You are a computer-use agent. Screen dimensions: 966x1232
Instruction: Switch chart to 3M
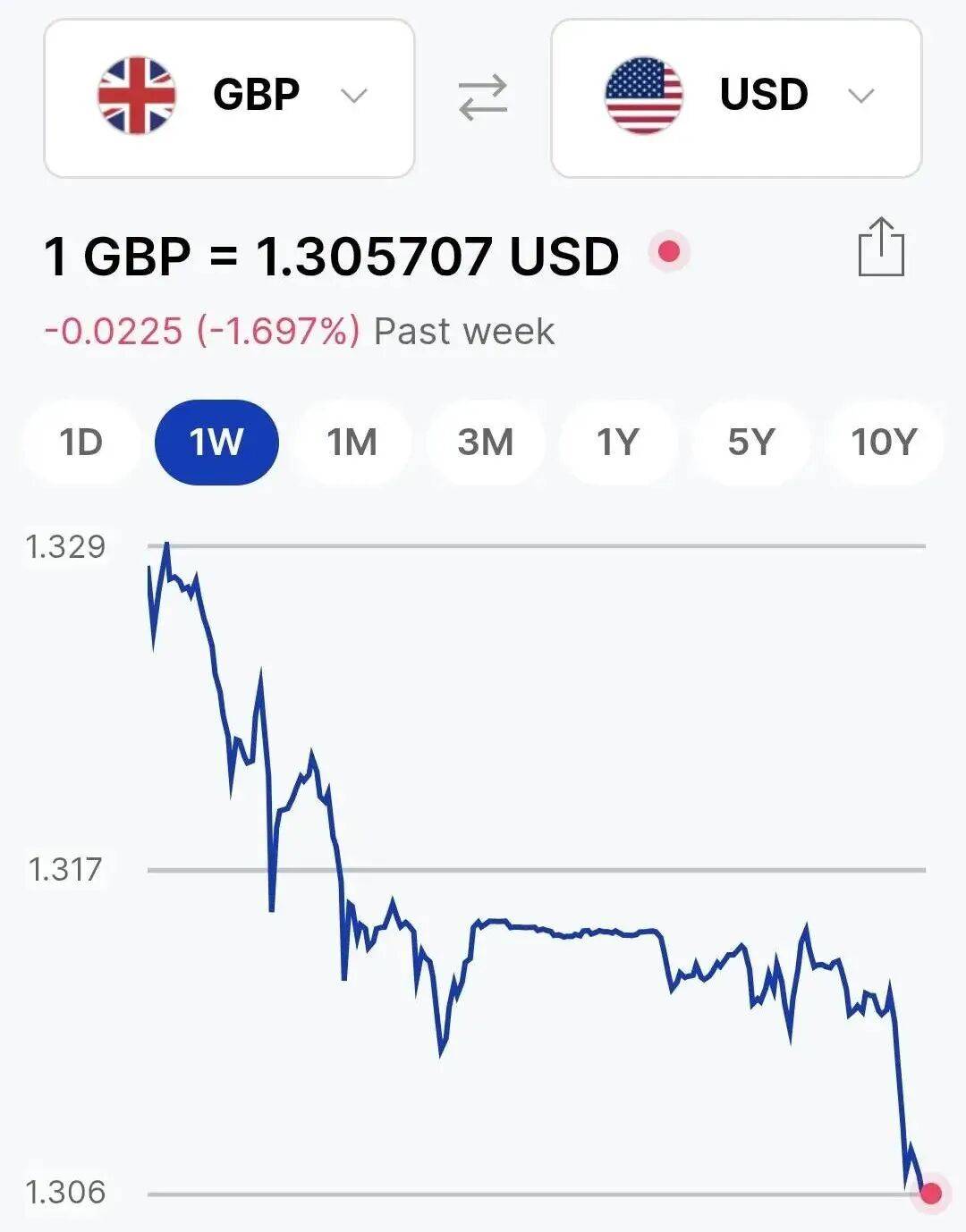(x=486, y=442)
